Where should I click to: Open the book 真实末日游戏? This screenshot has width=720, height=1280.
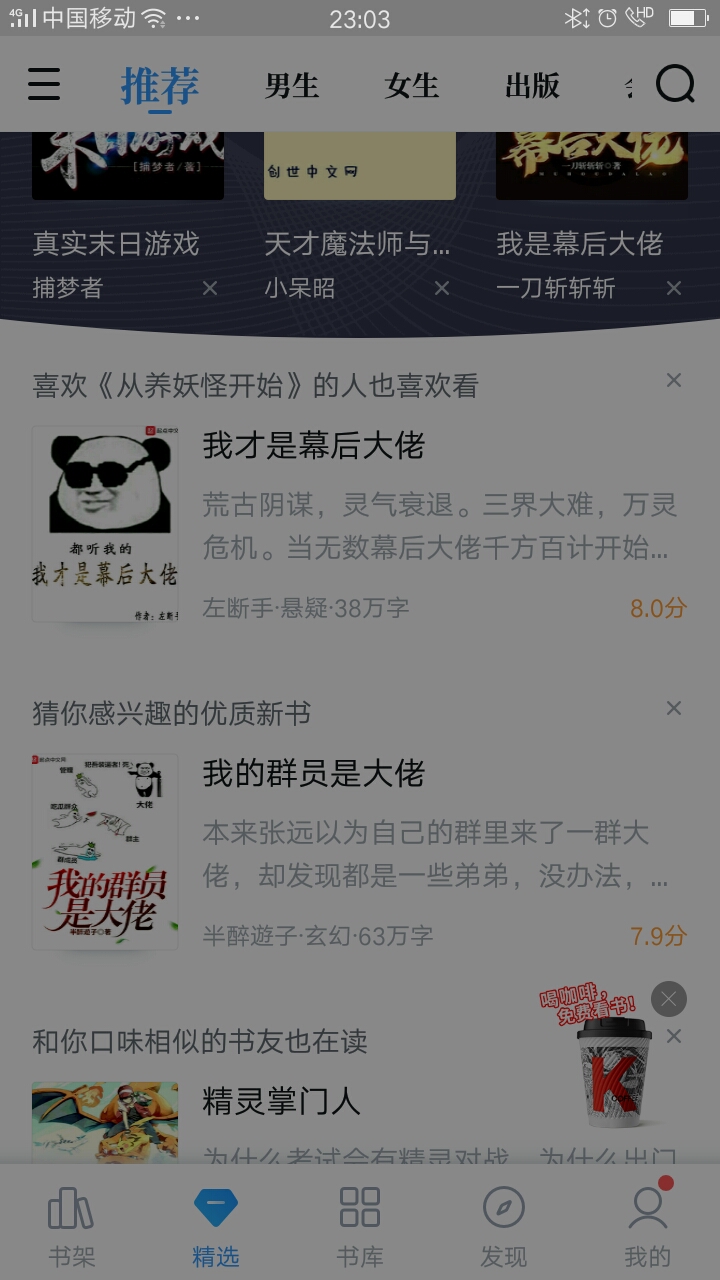116,244
